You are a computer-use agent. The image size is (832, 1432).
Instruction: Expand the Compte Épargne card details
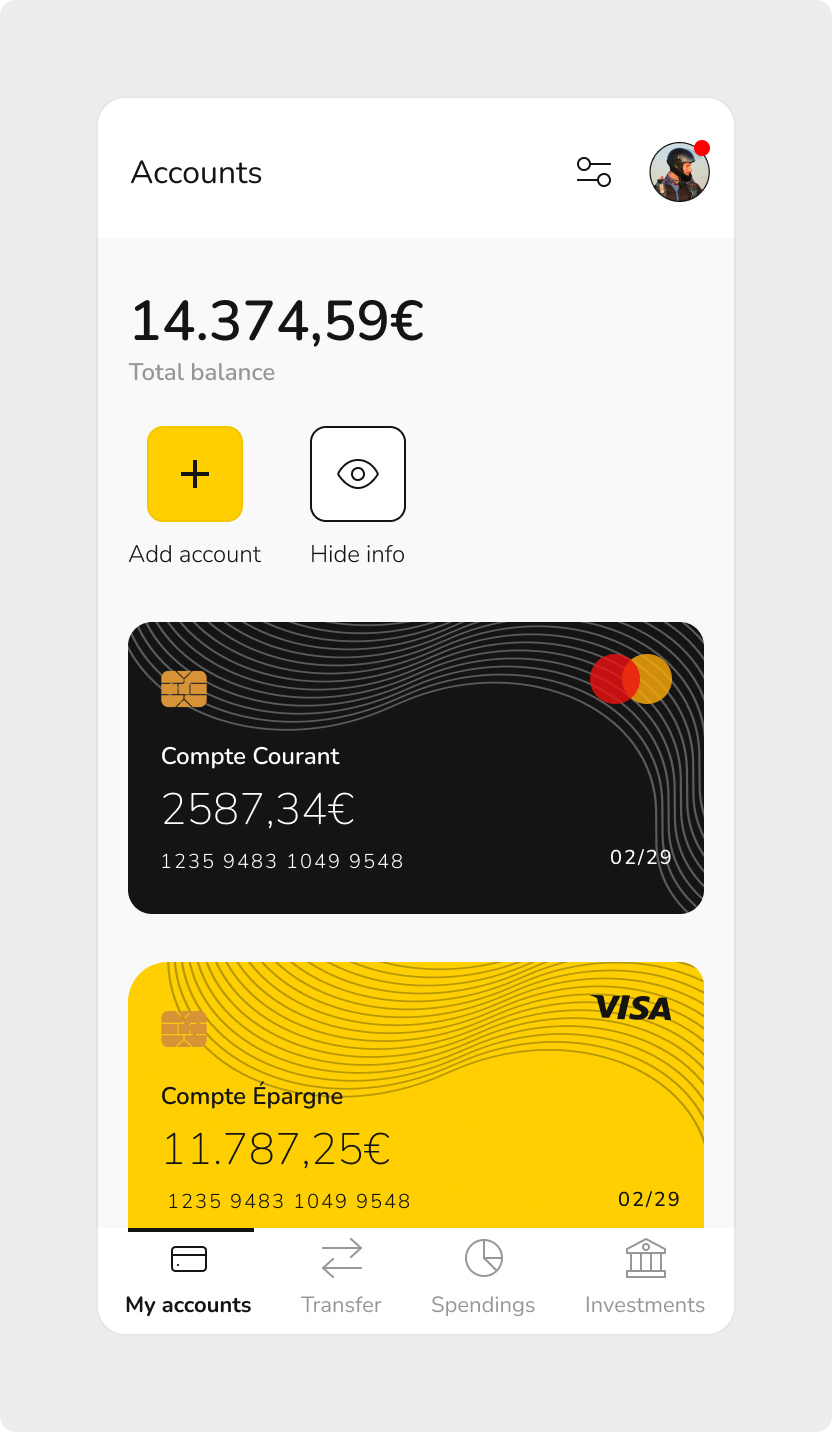(x=416, y=1095)
